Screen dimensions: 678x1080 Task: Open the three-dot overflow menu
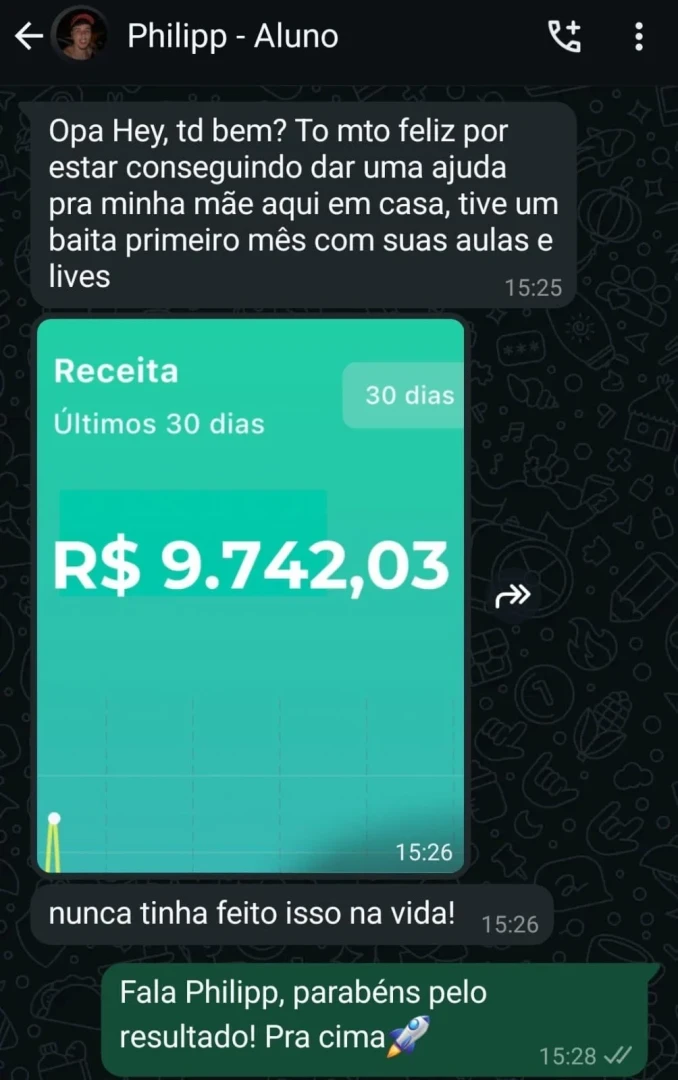tap(639, 37)
